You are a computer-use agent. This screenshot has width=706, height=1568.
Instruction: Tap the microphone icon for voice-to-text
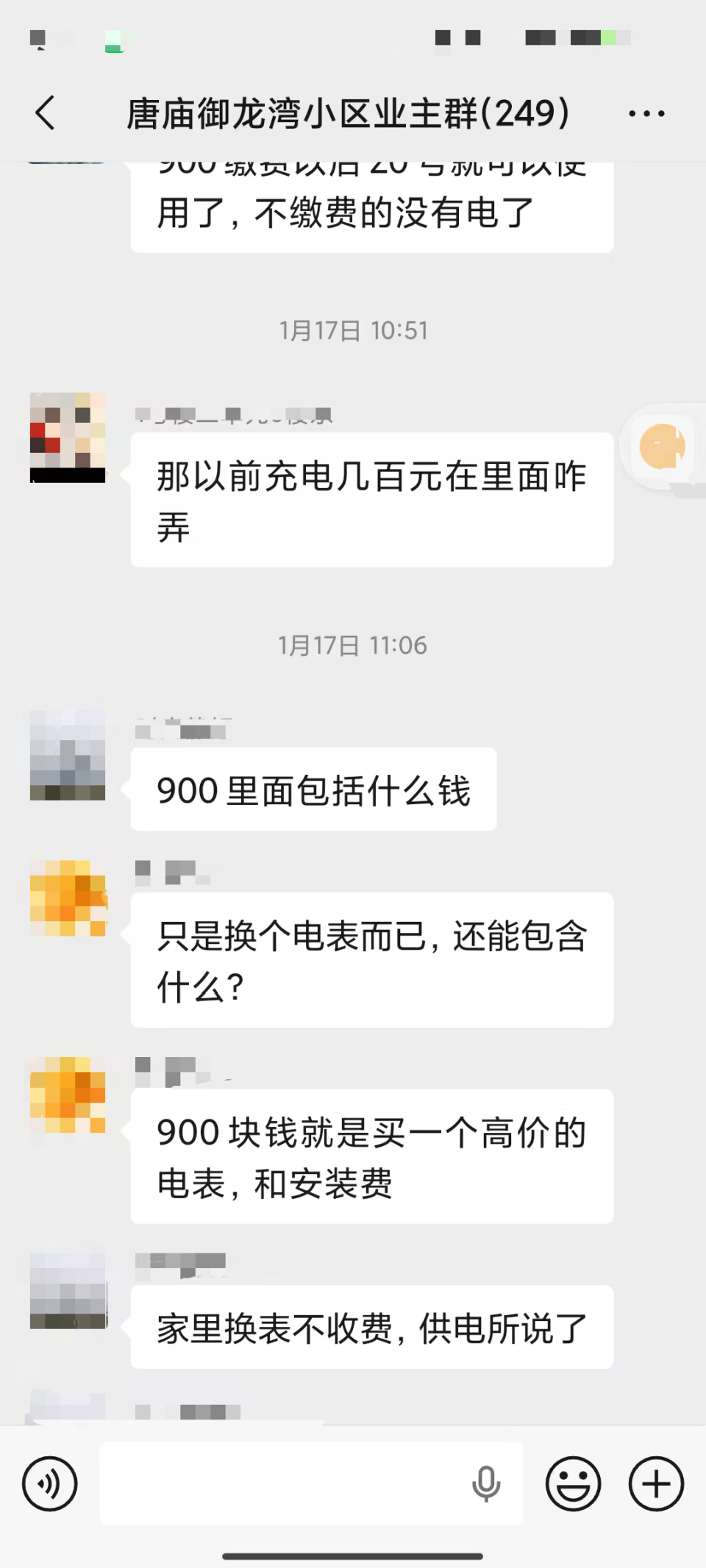486,1483
